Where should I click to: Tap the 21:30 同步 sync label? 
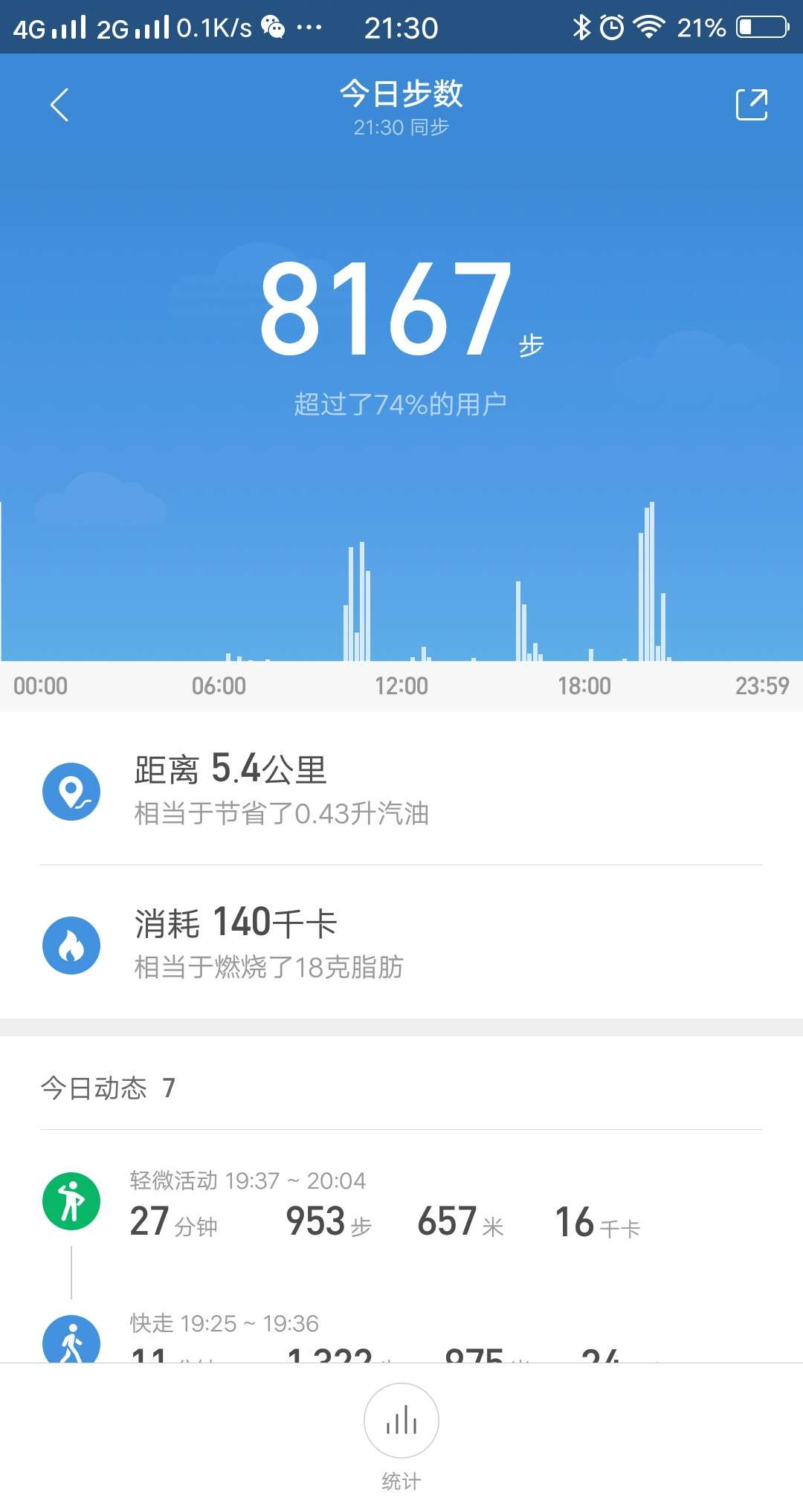(401, 128)
